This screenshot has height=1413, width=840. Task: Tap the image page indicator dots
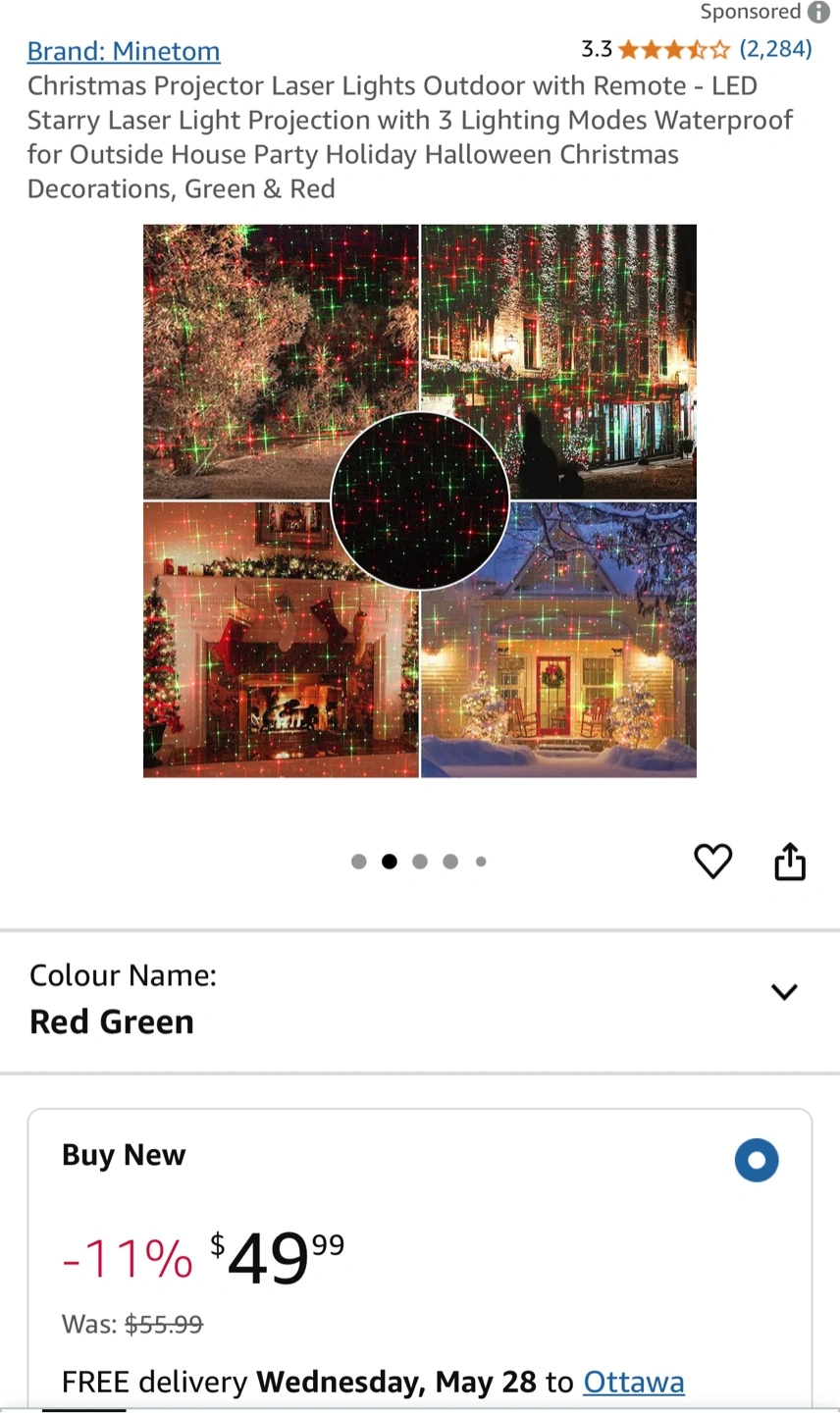click(x=419, y=862)
